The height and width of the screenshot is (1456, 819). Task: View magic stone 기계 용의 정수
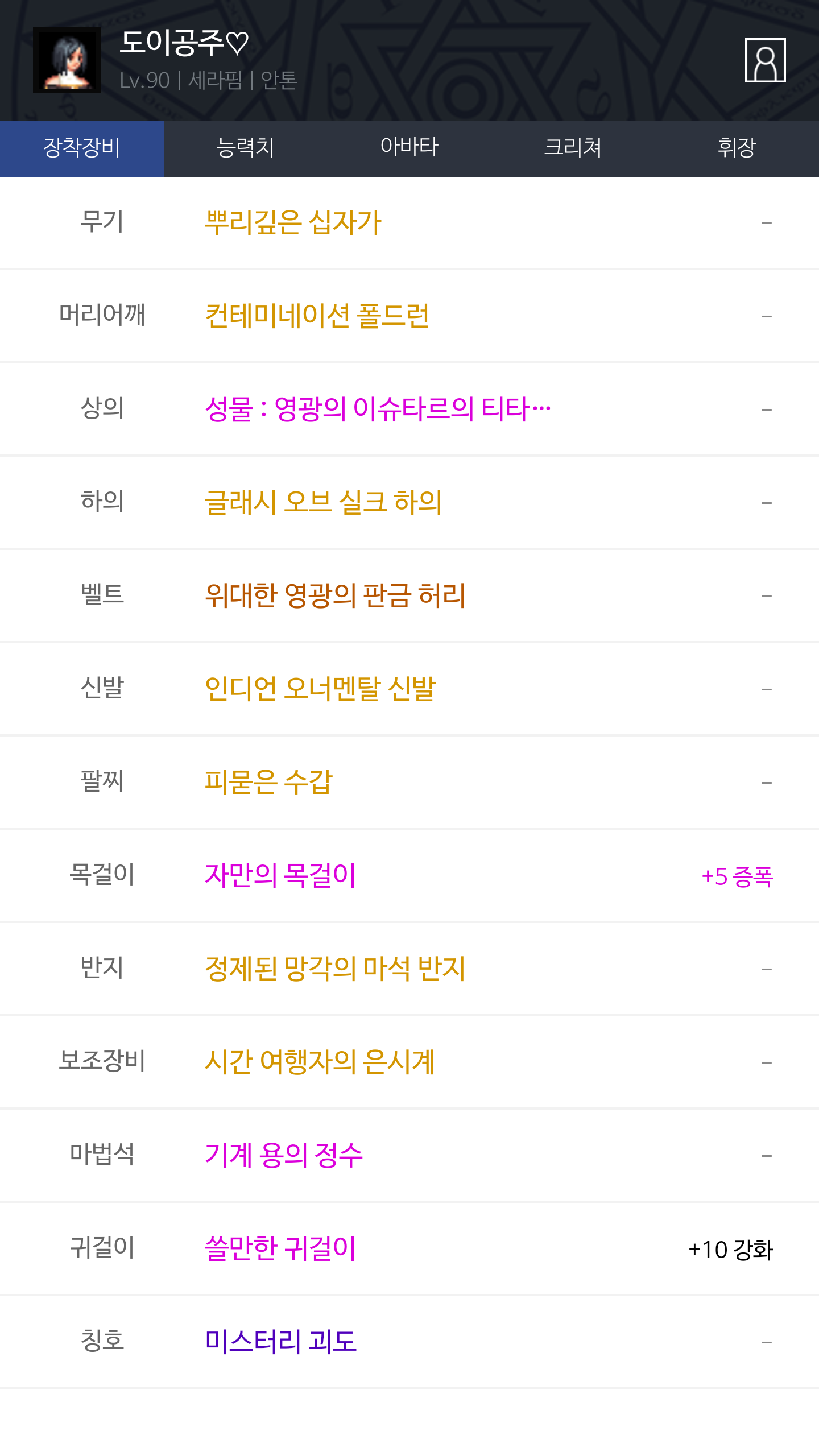[x=409, y=1155]
